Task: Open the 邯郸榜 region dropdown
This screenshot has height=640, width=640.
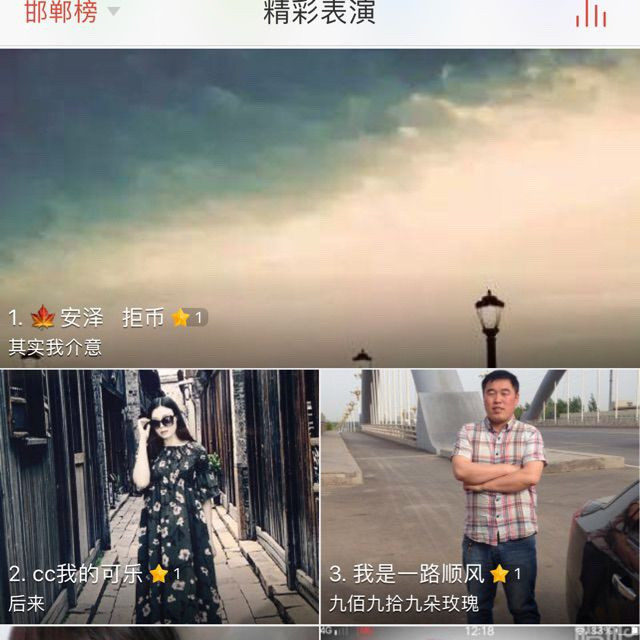Action: point(70,13)
